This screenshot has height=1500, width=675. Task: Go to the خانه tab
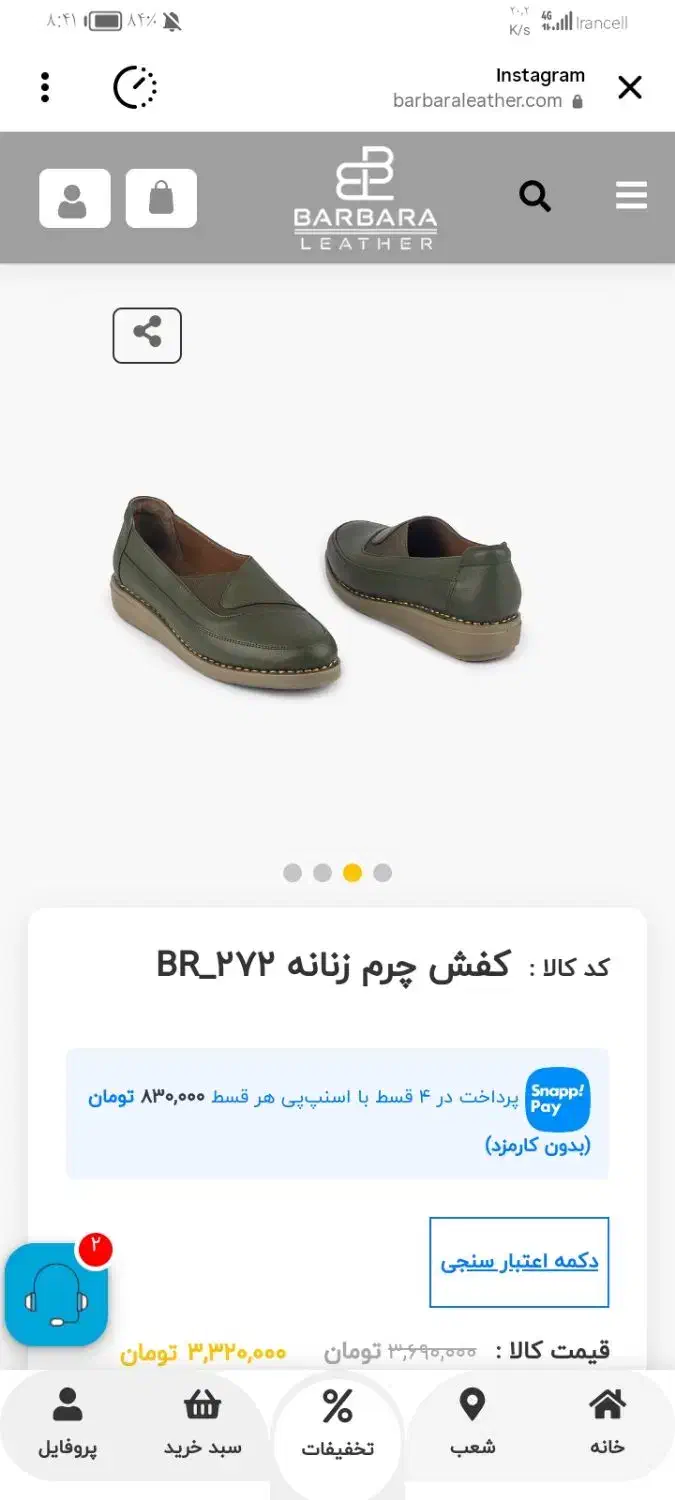coord(607,1421)
